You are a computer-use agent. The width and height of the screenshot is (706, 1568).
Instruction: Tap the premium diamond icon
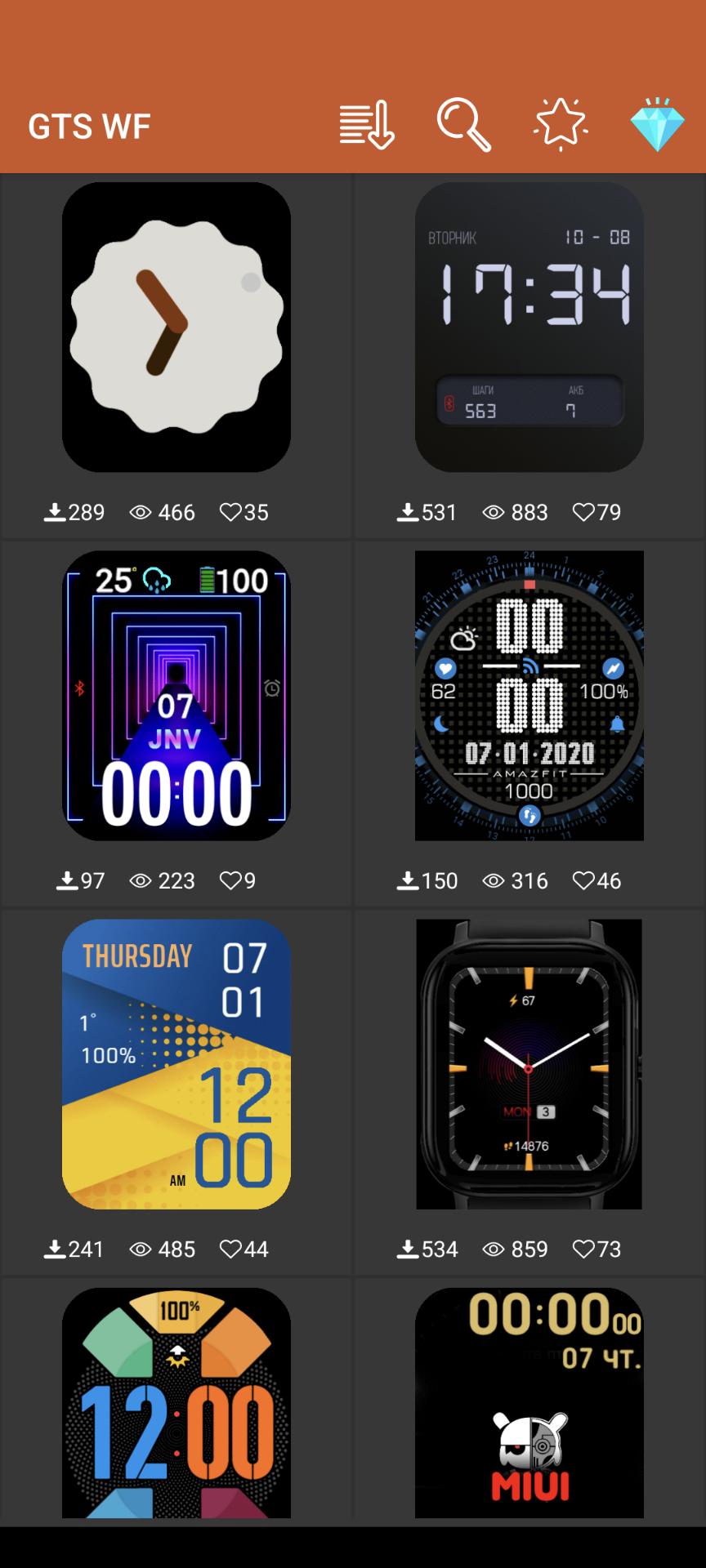click(657, 125)
